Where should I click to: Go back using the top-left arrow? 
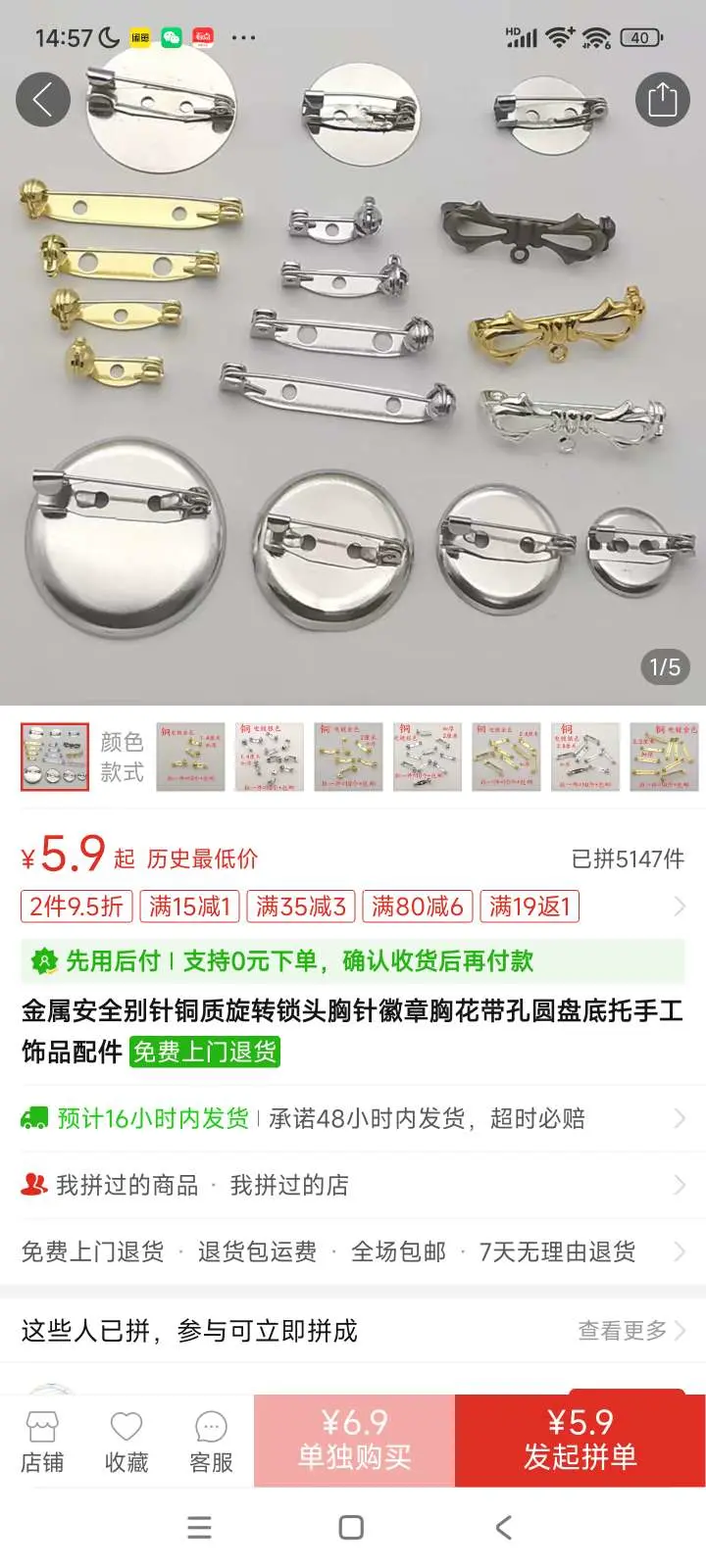[42, 99]
